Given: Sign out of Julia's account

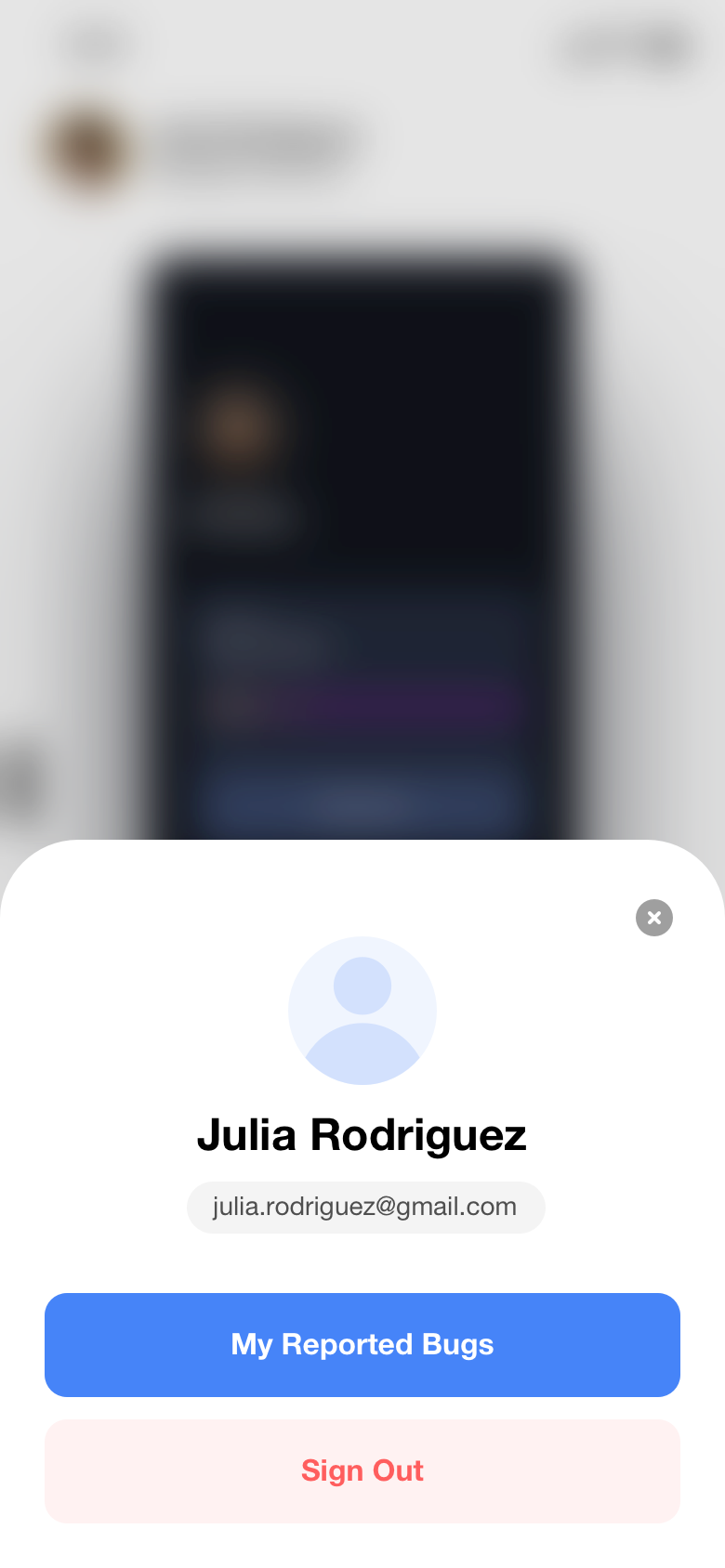Looking at the screenshot, I should pyautogui.click(x=362, y=1470).
